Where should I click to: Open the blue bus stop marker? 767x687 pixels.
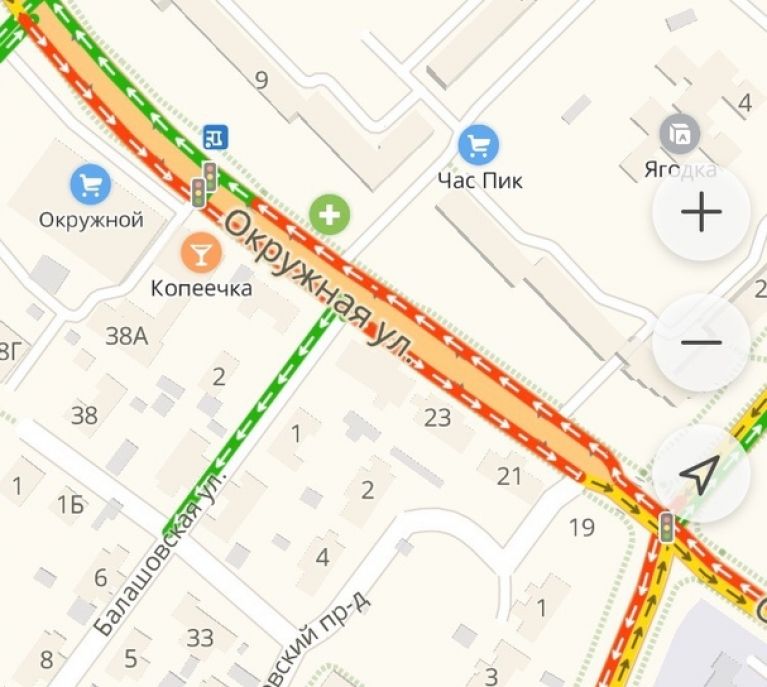point(216,136)
